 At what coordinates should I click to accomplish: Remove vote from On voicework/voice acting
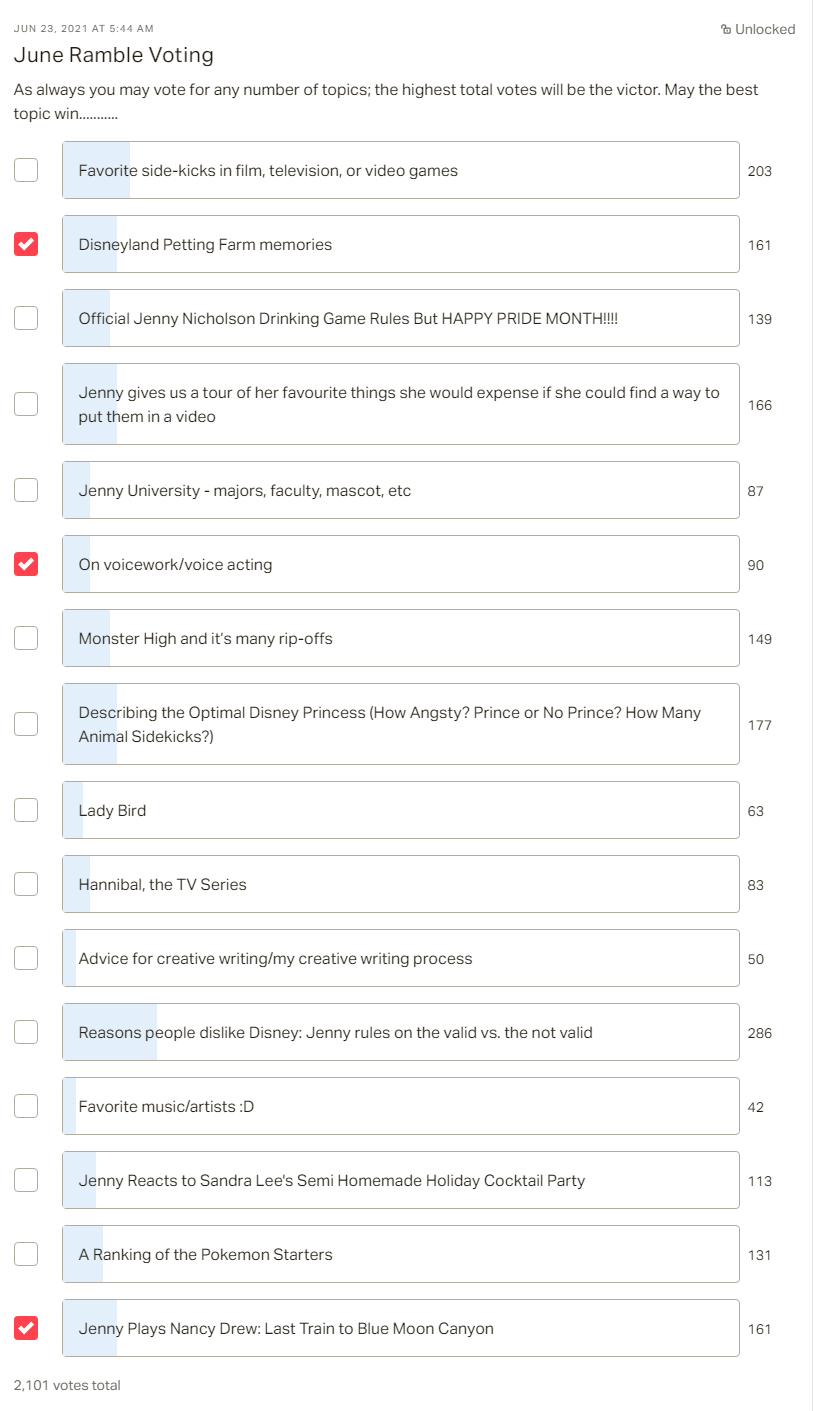coord(26,564)
